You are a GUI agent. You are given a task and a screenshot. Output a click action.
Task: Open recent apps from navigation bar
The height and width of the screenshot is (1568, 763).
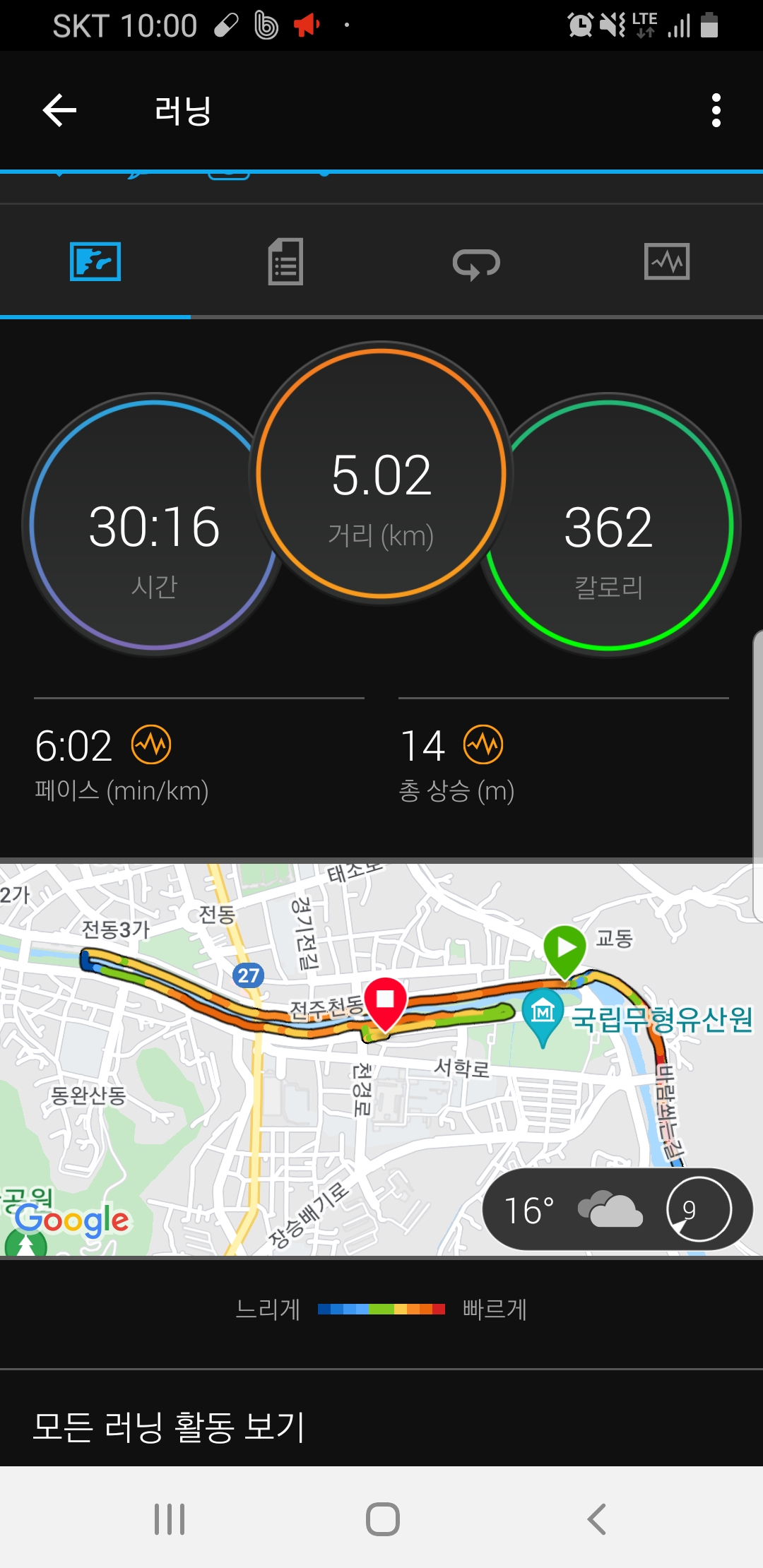click(x=170, y=1519)
